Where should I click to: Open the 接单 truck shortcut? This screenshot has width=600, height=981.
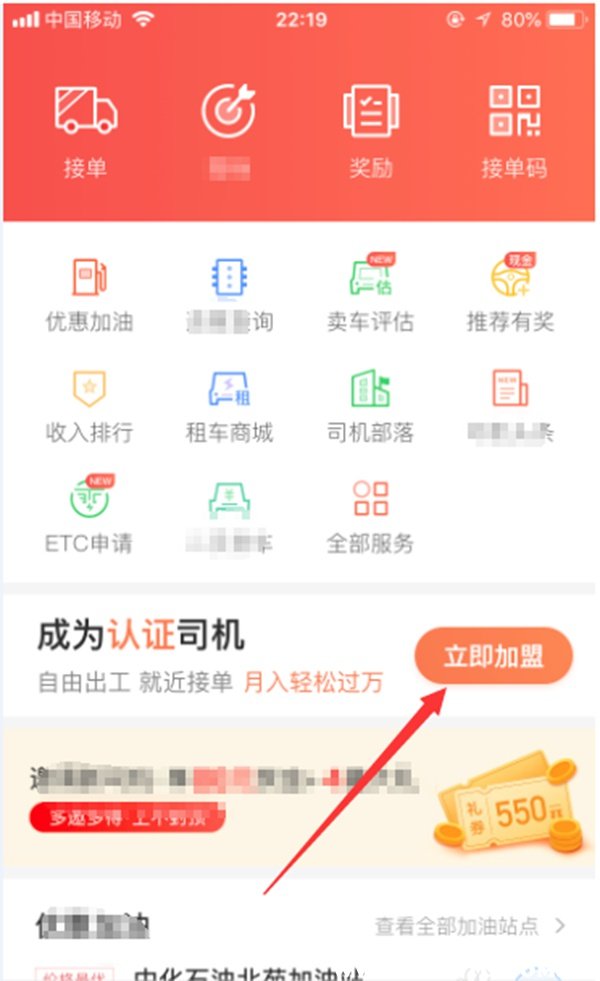click(85, 130)
